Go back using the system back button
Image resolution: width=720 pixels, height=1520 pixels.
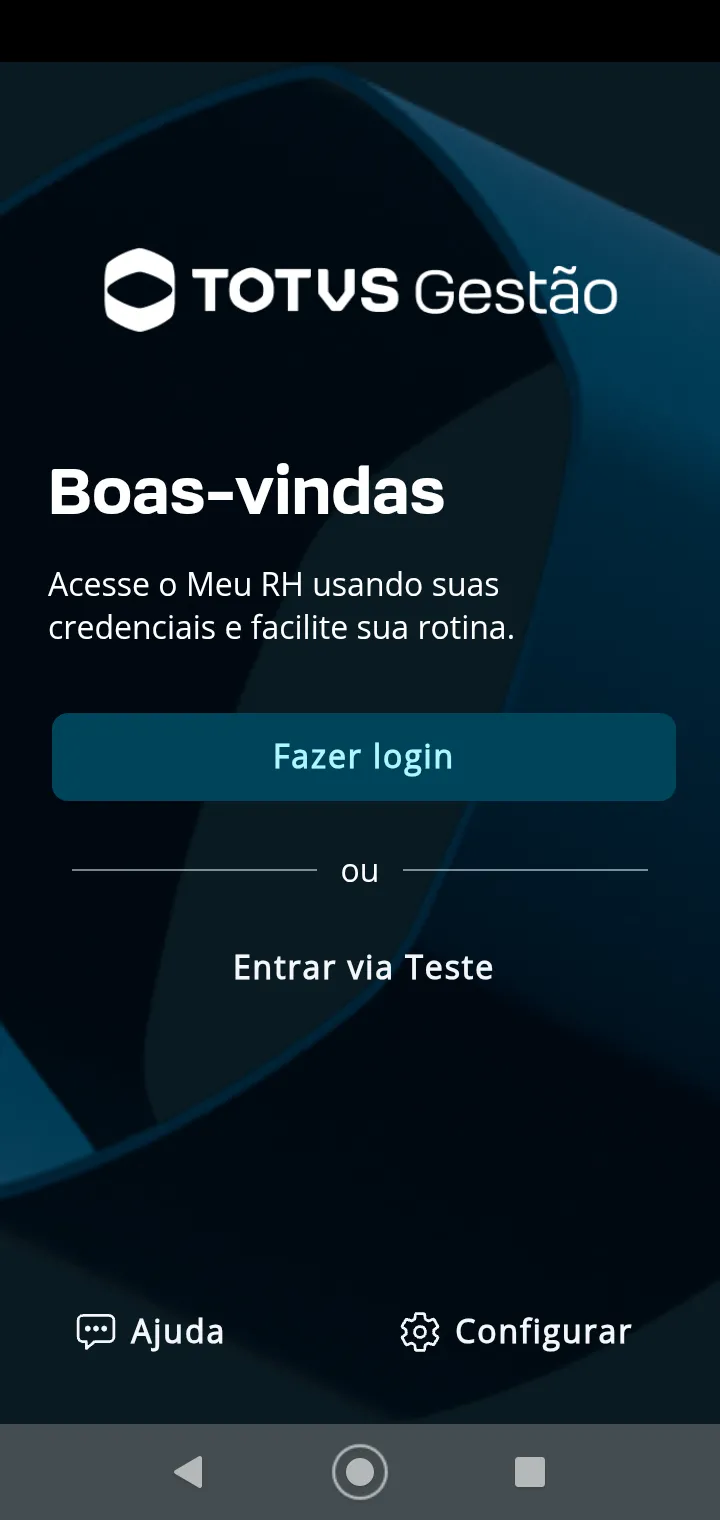188,1472
